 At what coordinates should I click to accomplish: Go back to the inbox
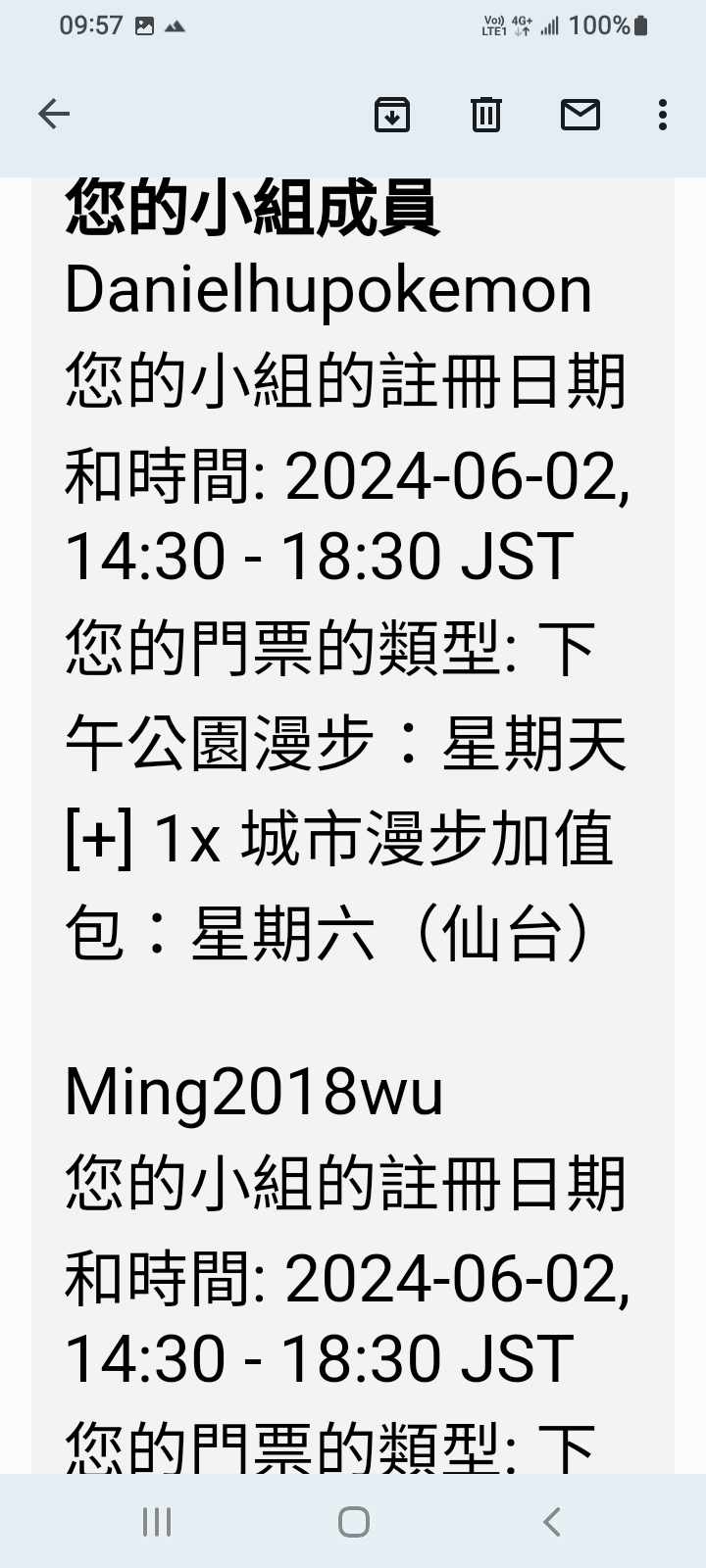[54, 115]
